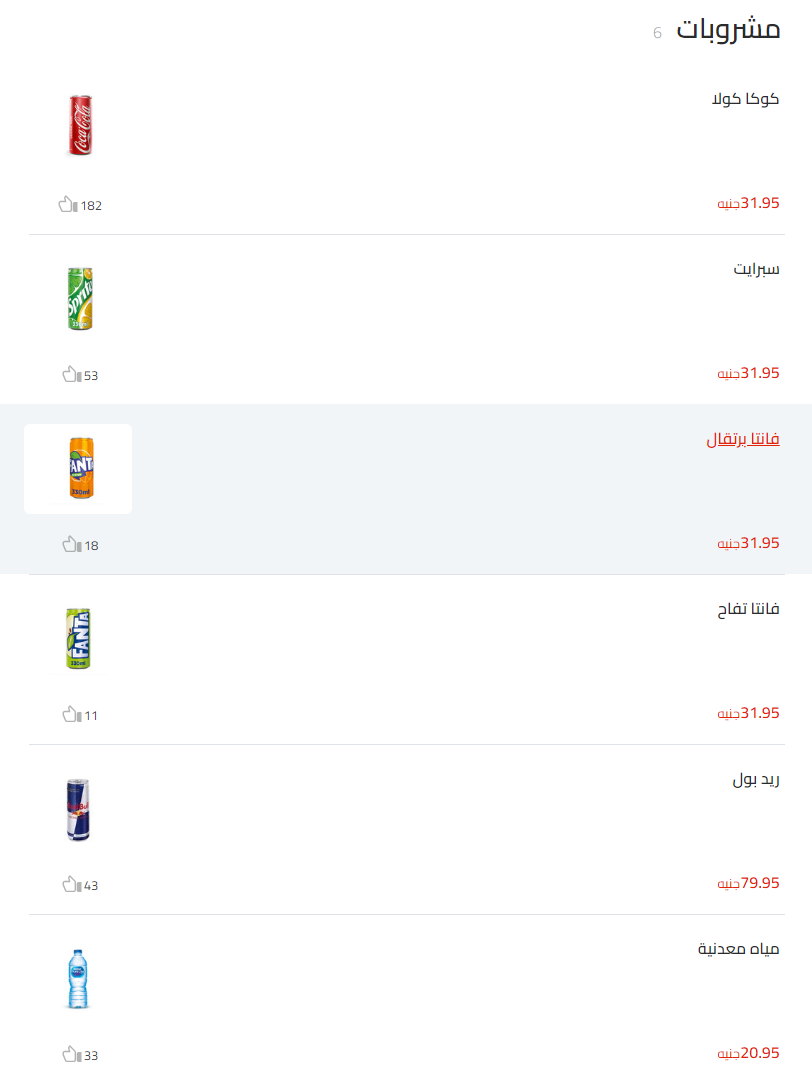Viewport: 812px width, 1078px height.
Task: Like the فانتا برتقال item
Action: tap(71, 545)
